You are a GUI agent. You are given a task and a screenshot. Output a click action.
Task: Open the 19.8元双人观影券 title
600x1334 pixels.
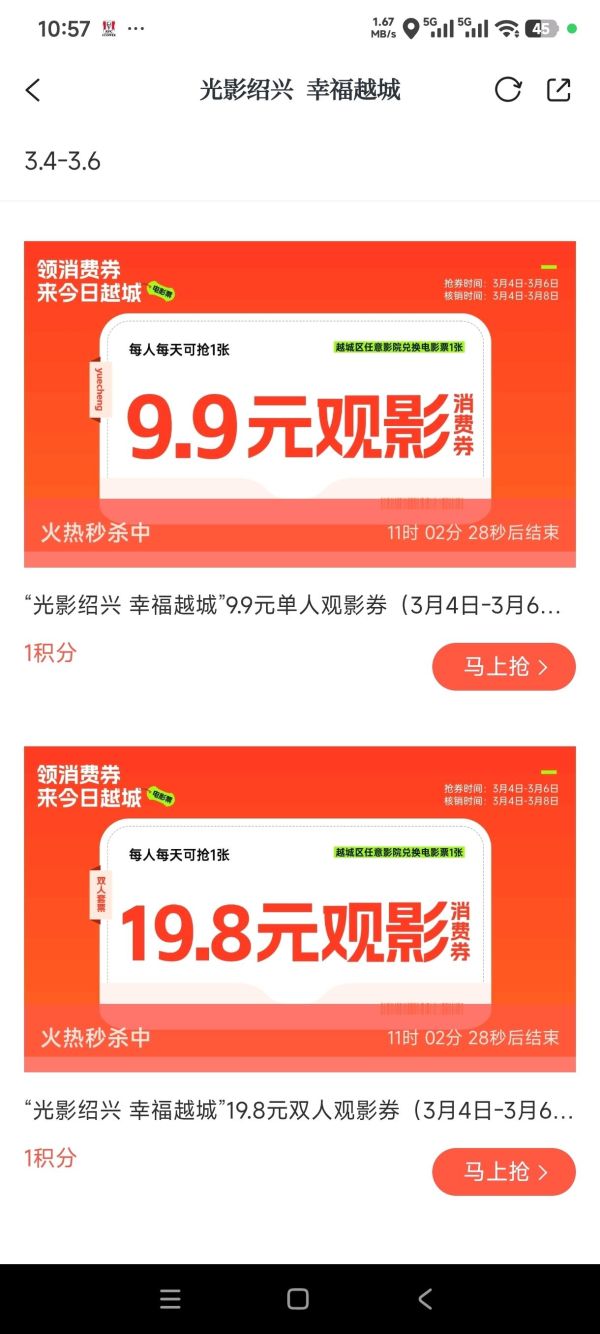(x=298, y=1110)
